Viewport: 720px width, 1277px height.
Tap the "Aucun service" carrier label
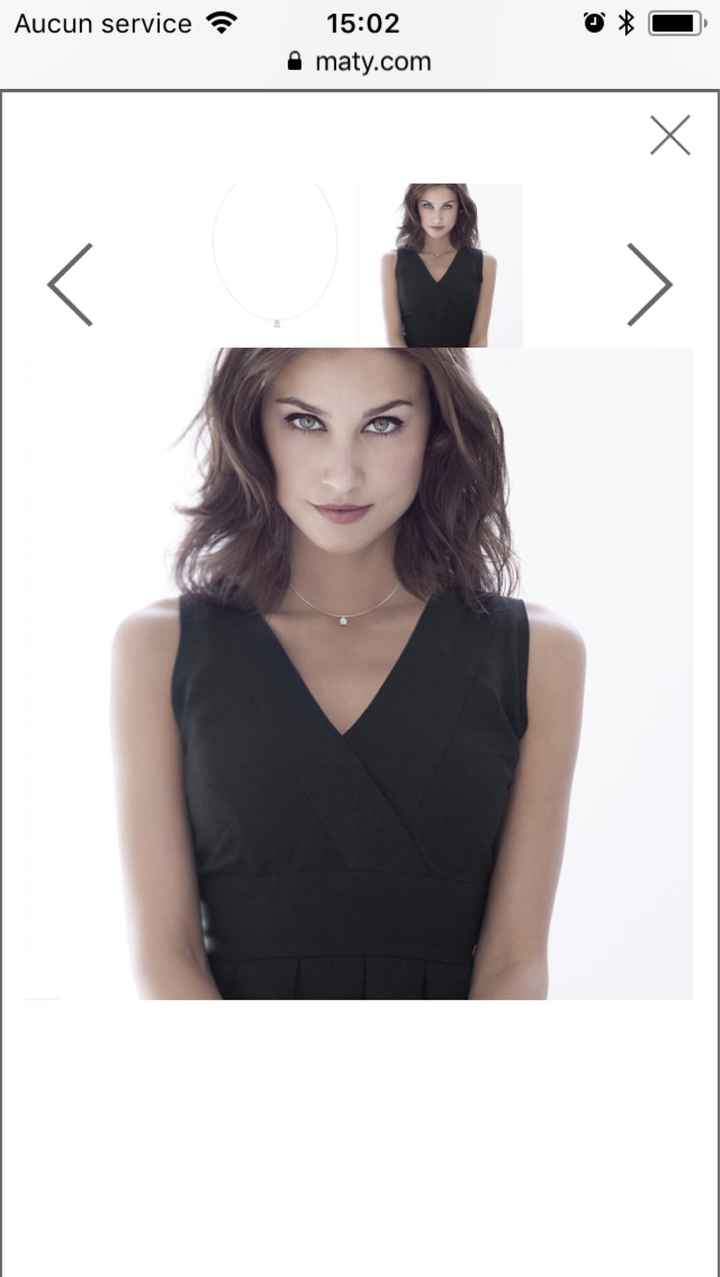click(x=100, y=22)
